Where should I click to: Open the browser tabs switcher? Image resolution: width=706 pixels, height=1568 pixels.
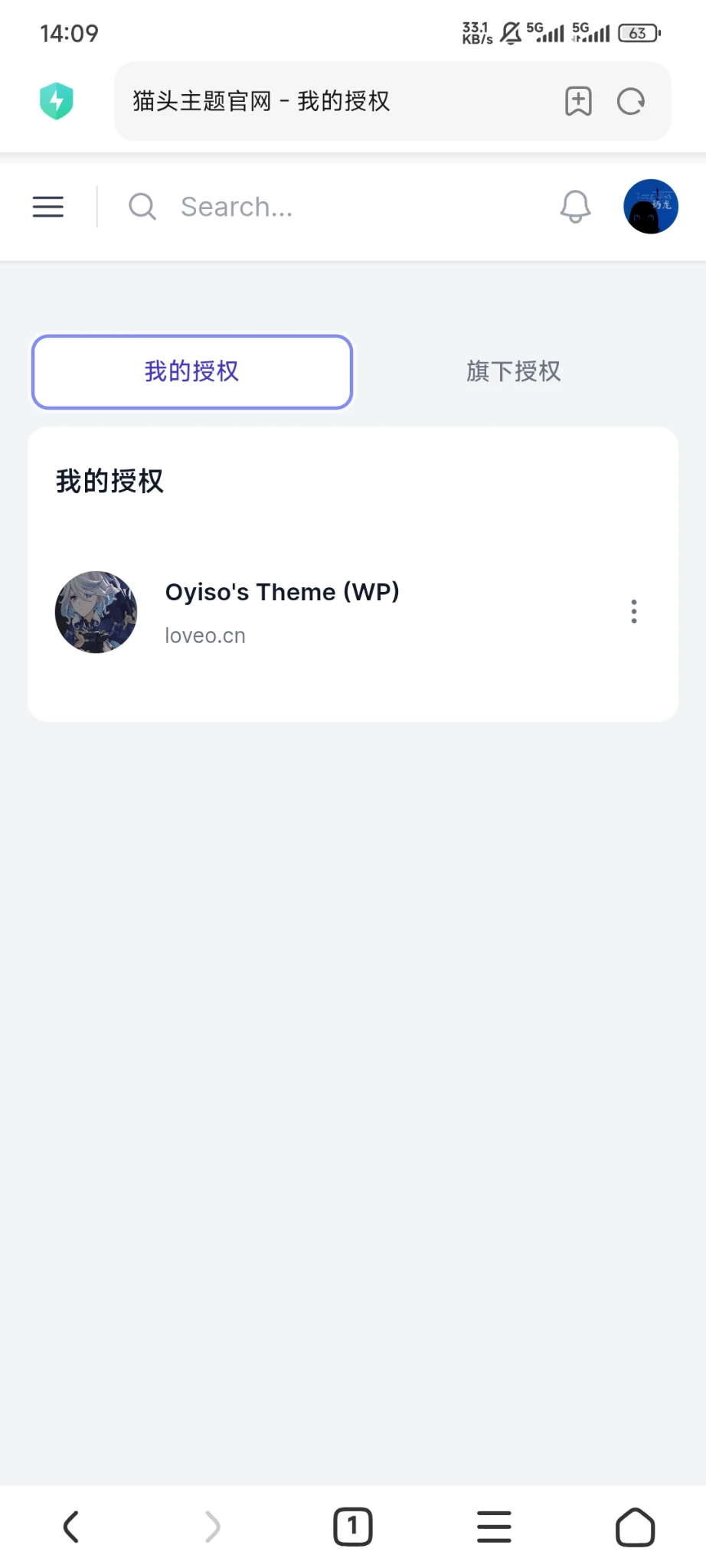click(353, 1527)
